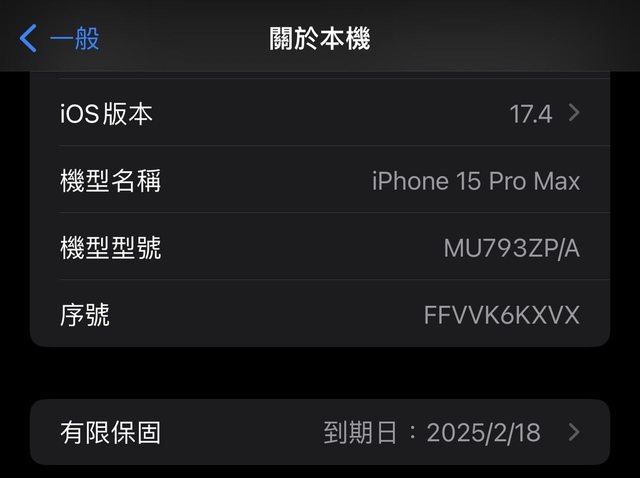
Task: Tap 機型型號 to switch number format
Action: [x=320, y=248]
